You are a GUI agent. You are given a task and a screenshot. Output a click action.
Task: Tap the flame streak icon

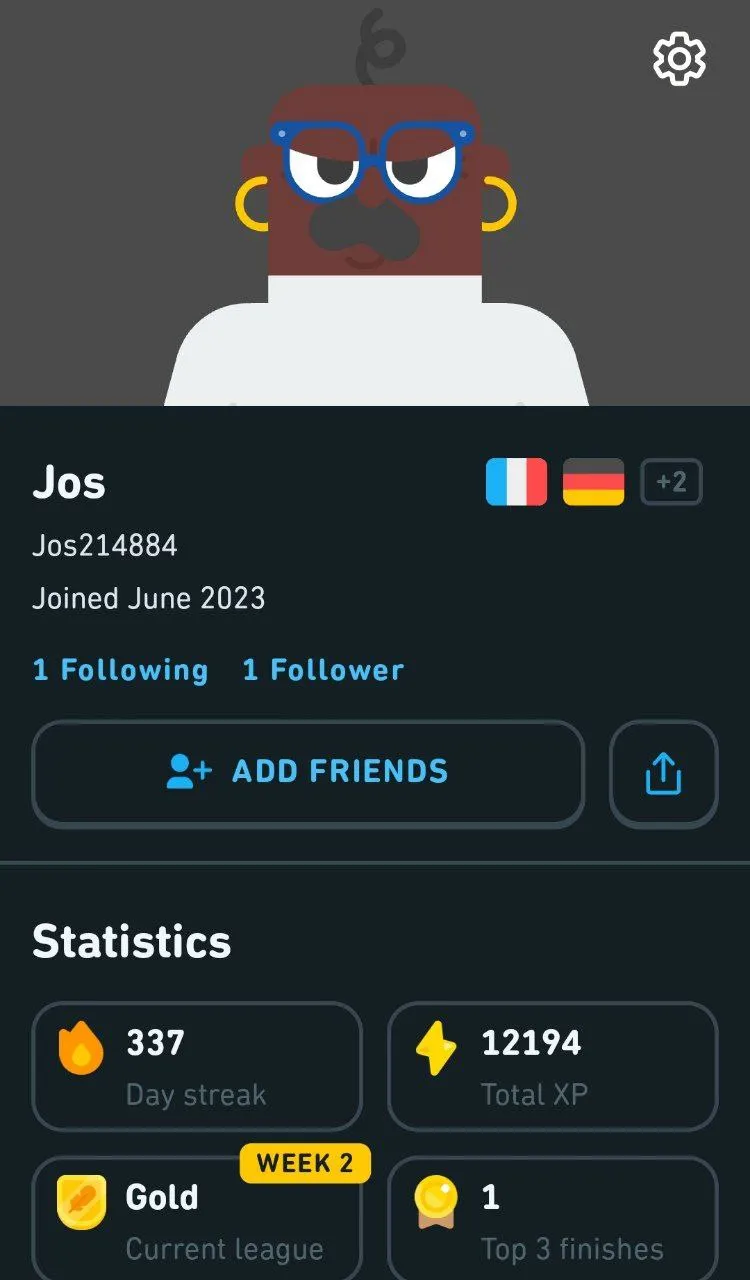pos(79,1042)
